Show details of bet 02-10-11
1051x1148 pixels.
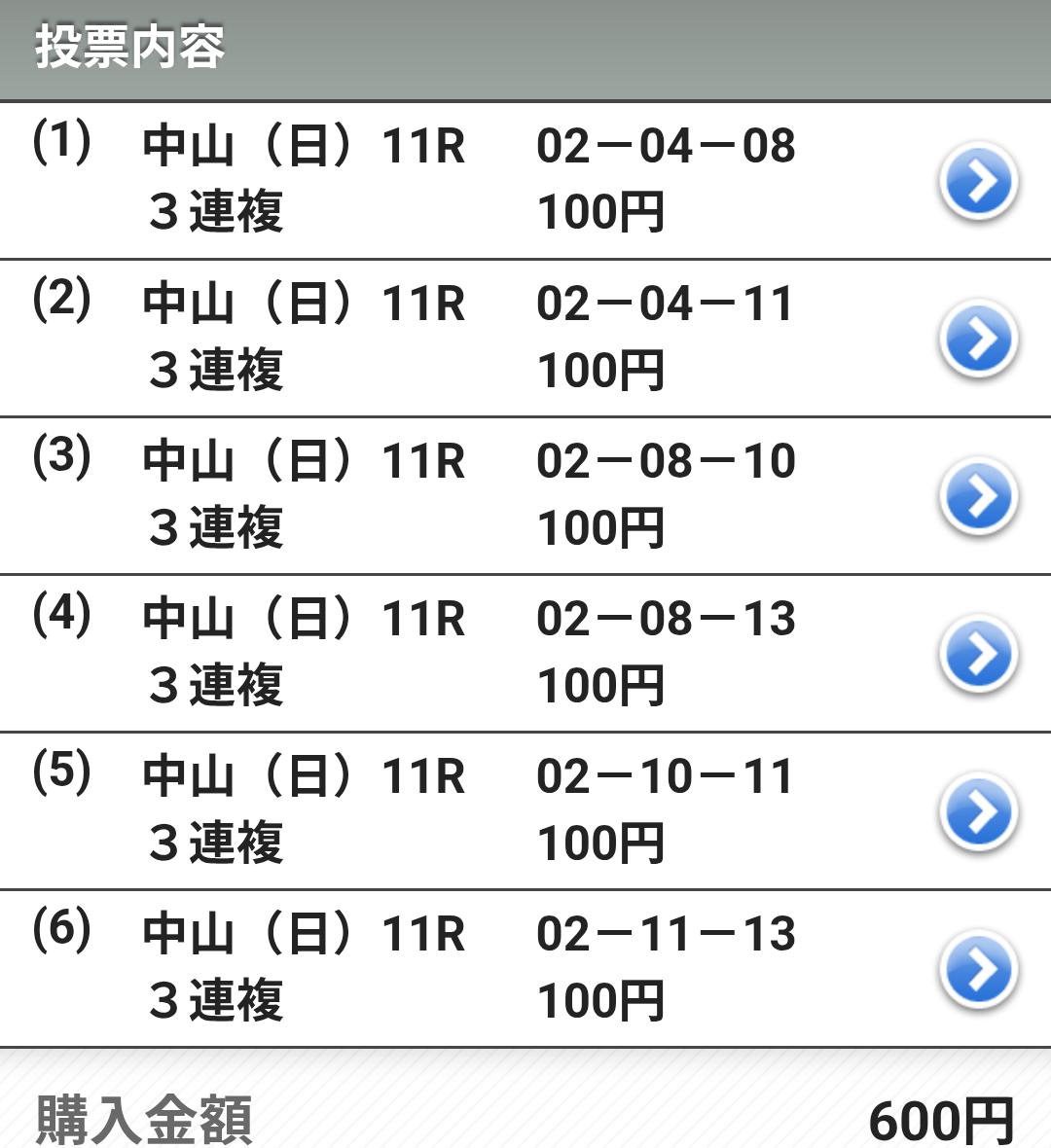coord(978,812)
